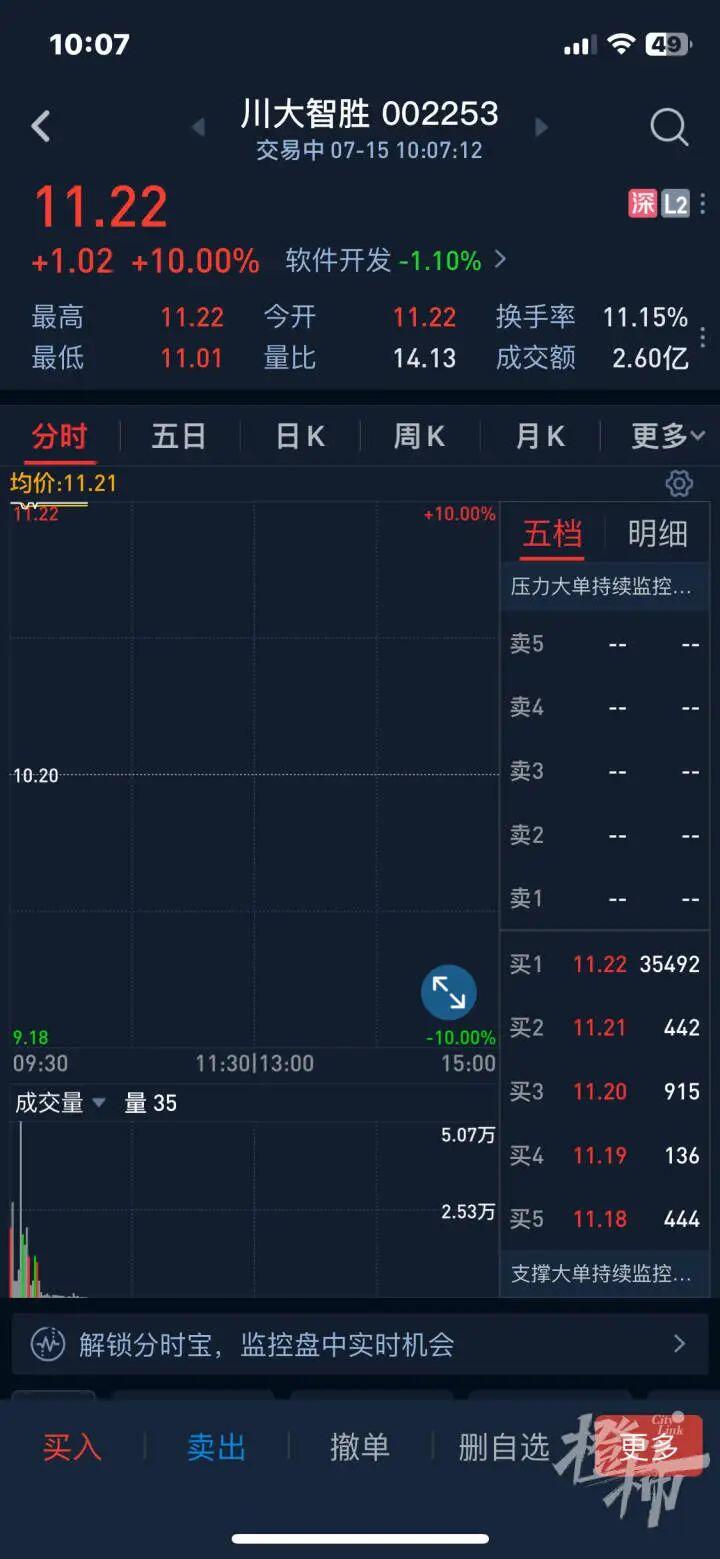
Task: Tap 支撑大单持续监控 monitoring toggle row
Action: click(x=604, y=1275)
